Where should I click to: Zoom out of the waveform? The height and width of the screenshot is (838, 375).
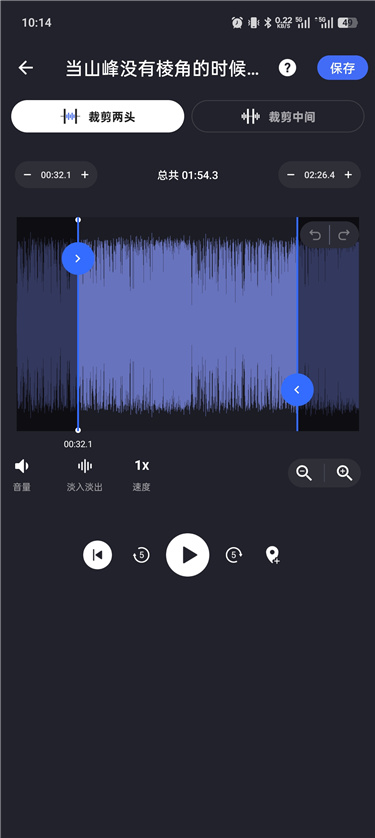coord(304,473)
